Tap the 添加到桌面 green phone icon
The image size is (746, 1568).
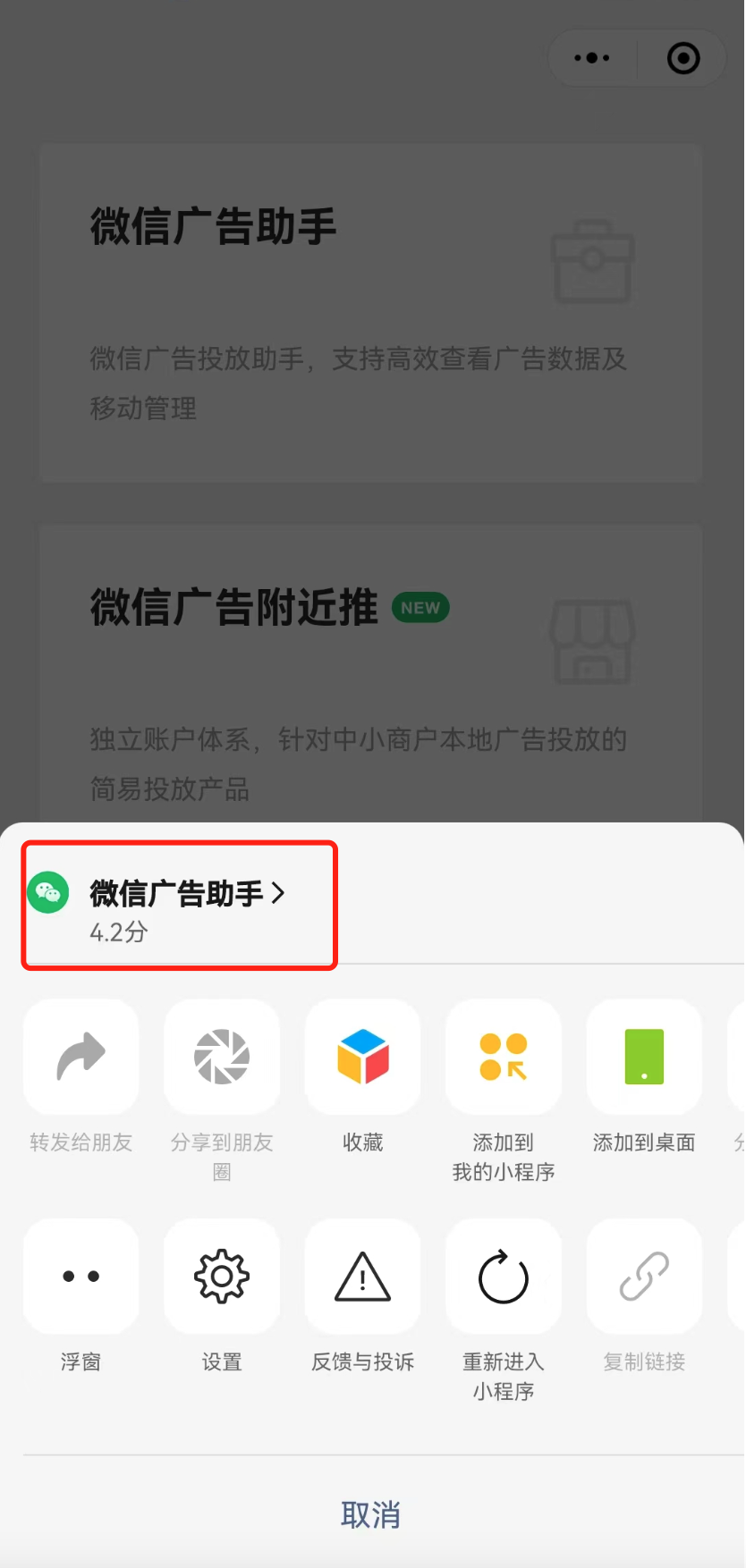(x=643, y=1057)
